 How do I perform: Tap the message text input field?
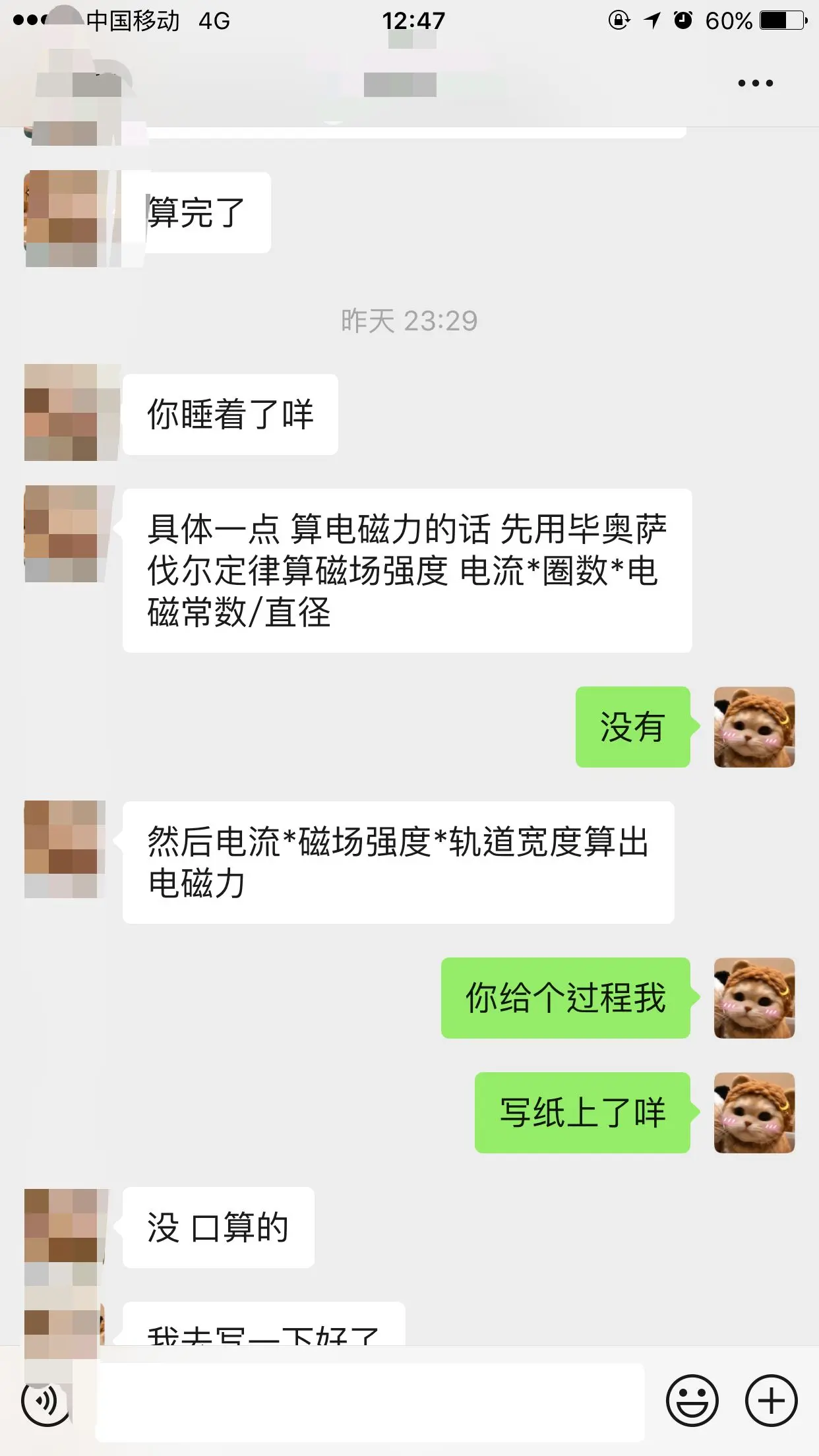[369, 1401]
